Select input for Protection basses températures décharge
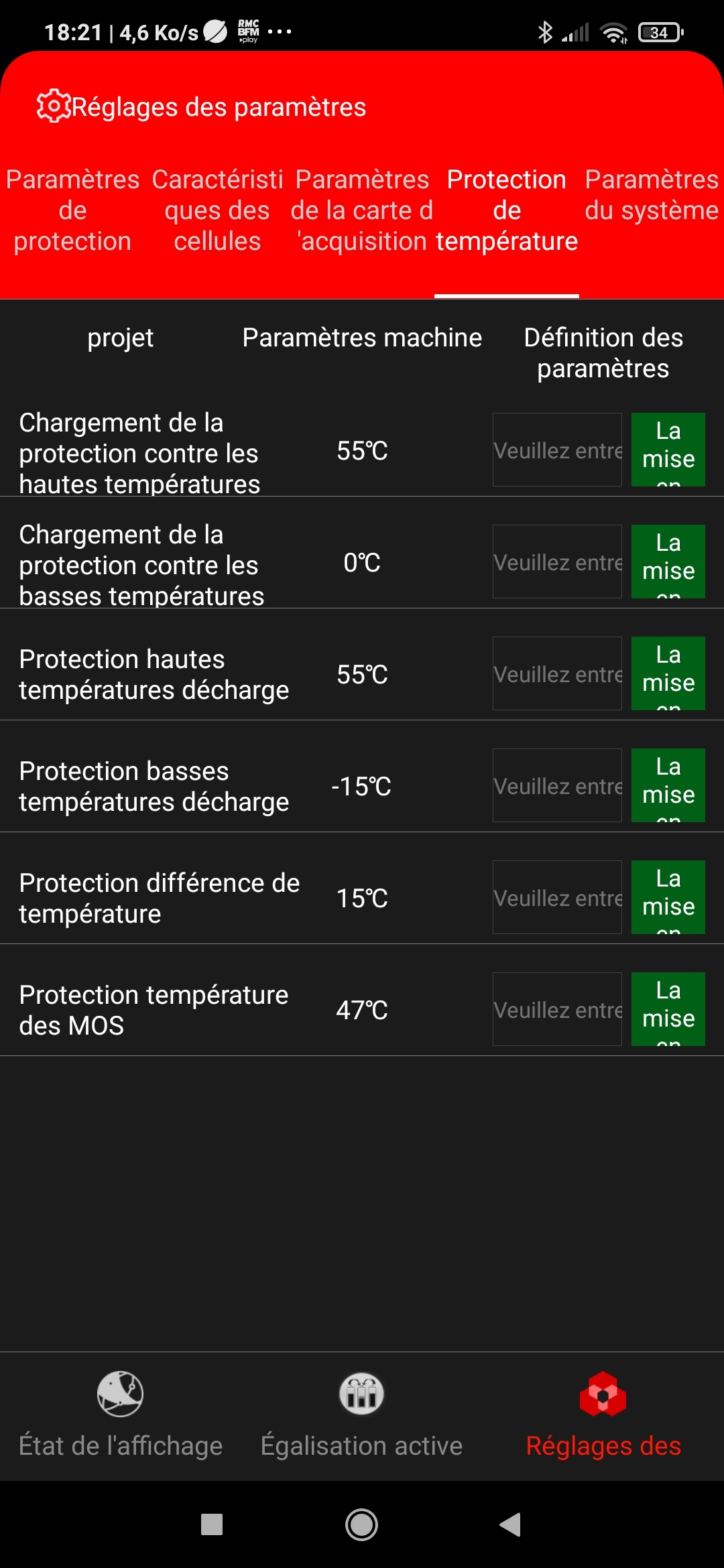Image resolution: width=724 pixels, height=1568 pixels. 557,785
